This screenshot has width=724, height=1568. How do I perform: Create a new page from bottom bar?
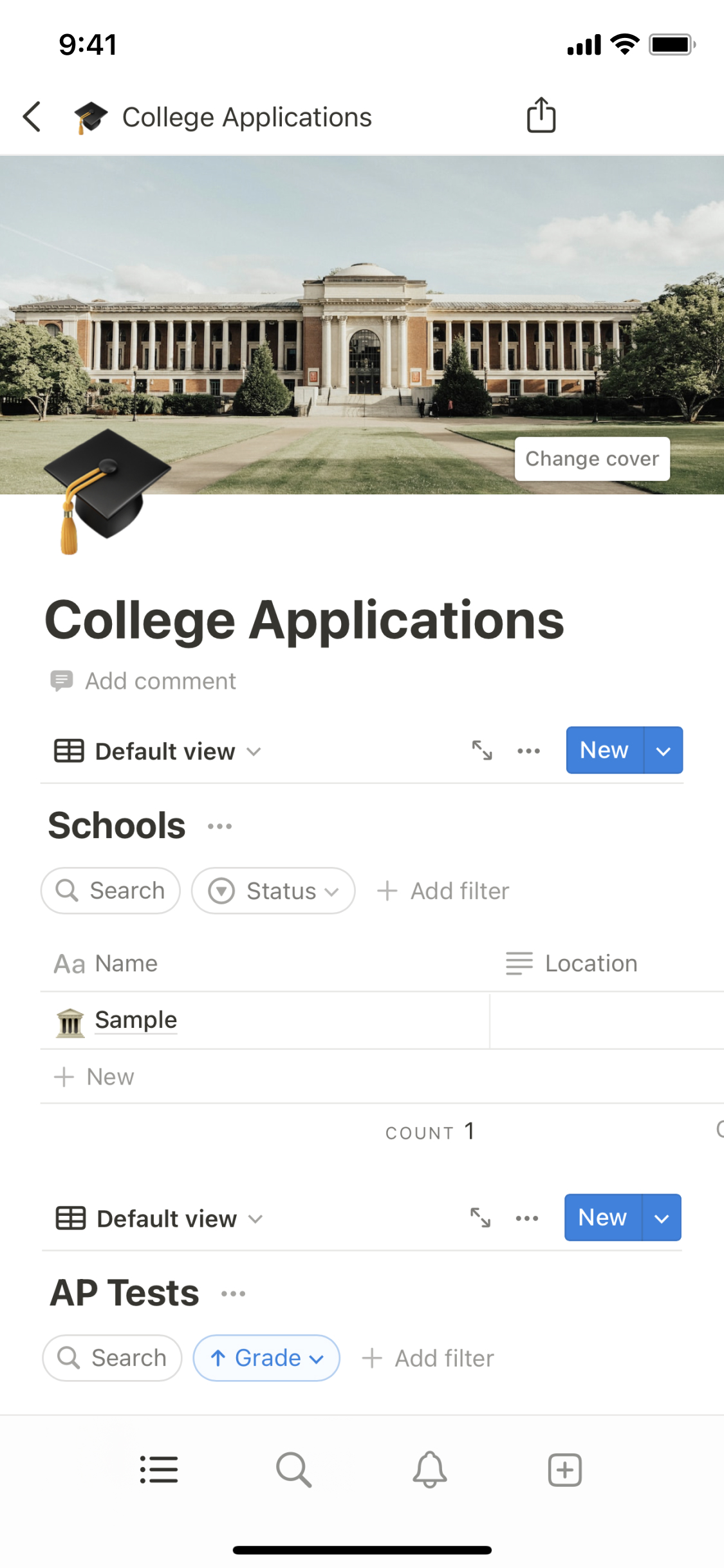[x=564, y=1470]
